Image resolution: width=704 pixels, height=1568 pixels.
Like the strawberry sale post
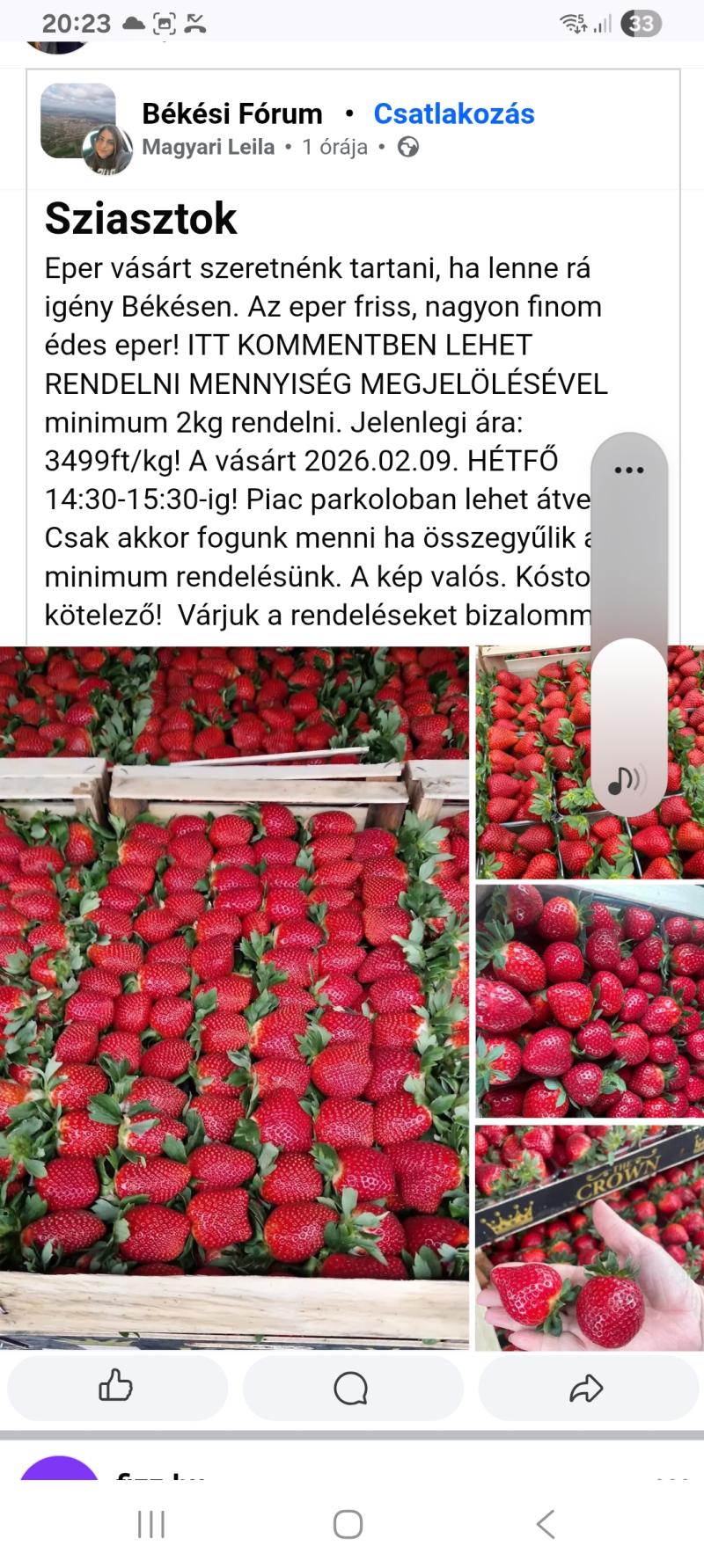tap(116, 1388)
